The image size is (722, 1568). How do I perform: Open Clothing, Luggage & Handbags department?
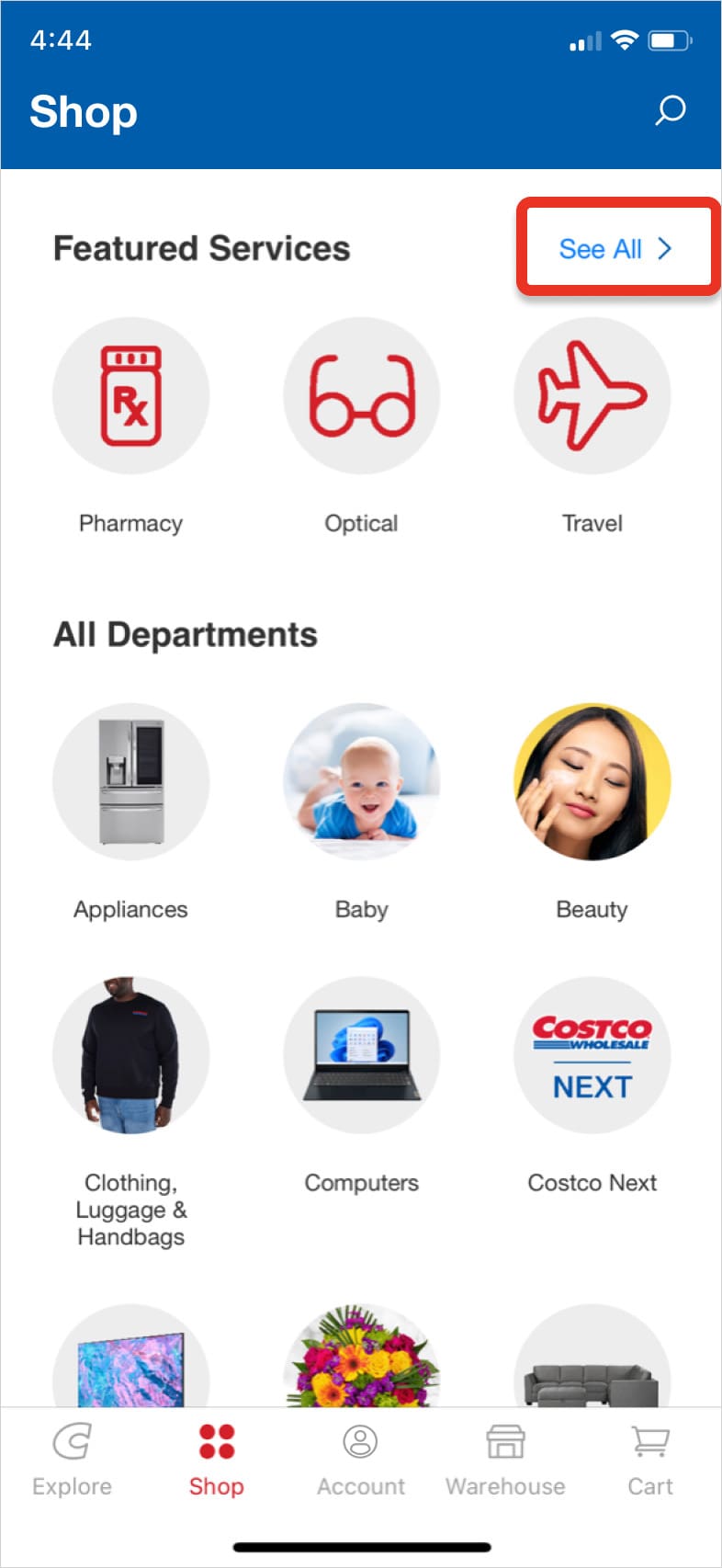tap(130, 1055)
